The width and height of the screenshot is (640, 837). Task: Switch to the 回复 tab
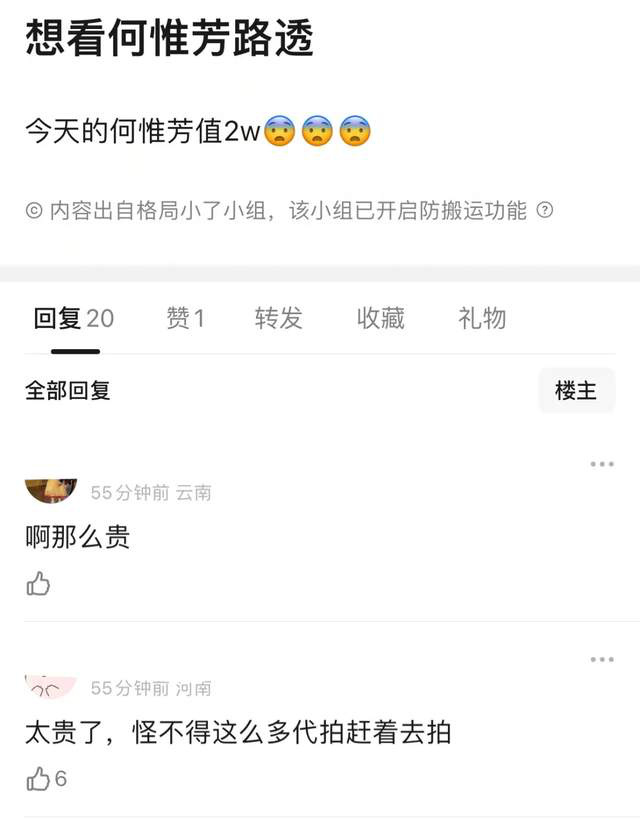(x=73, y=319)
